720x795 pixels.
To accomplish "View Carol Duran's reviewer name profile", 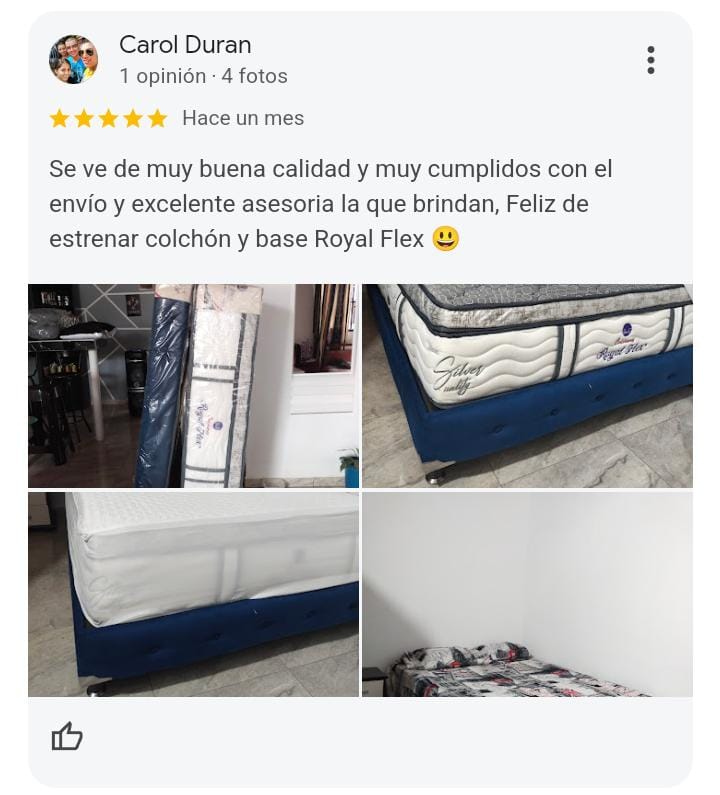I will tap(185, 45).
